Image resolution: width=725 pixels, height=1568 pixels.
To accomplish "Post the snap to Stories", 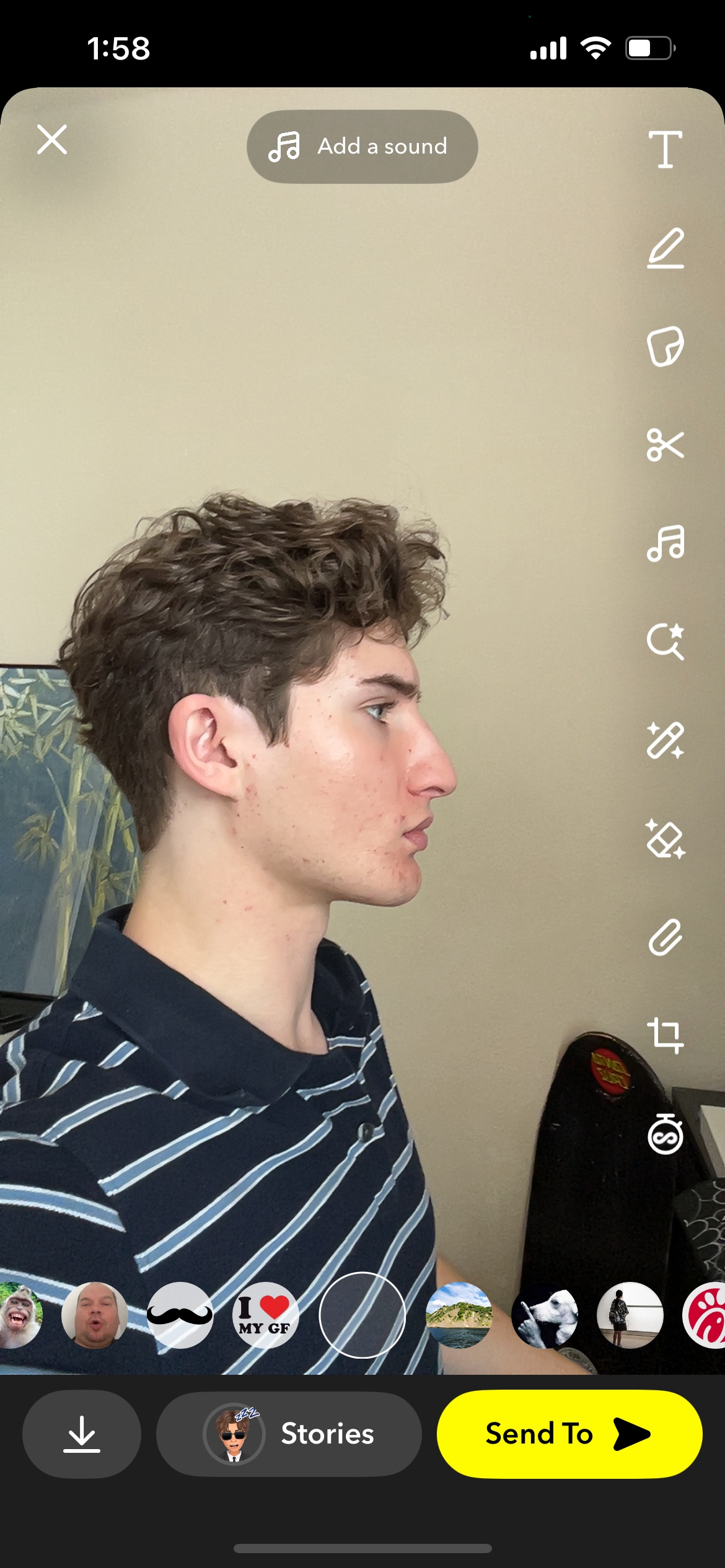I will pyautogui.click(x=289, y=1434).
